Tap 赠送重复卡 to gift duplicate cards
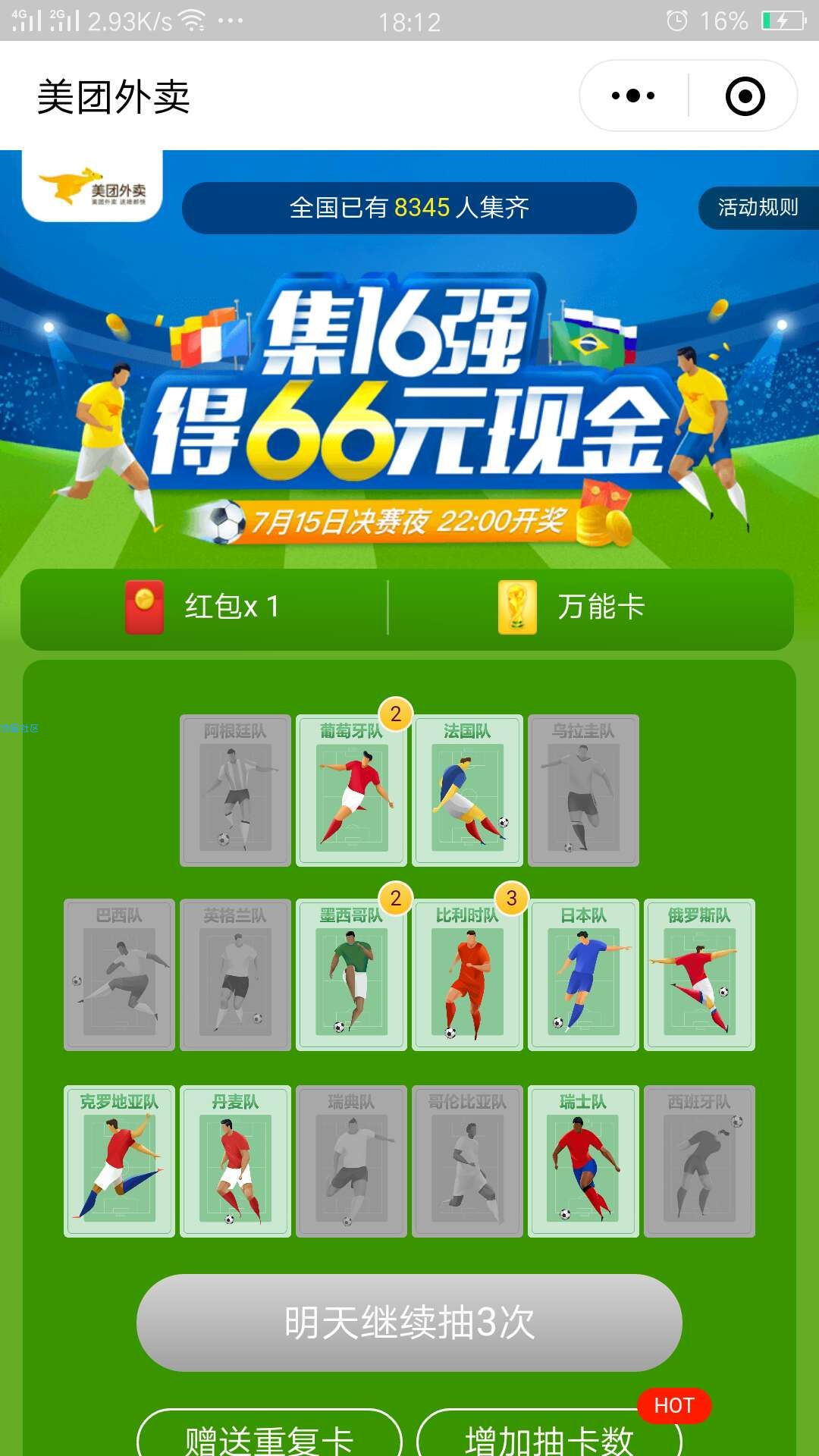Image resolution: width=819 pixels, height=1456 pixels. (x=269, y=1436)
